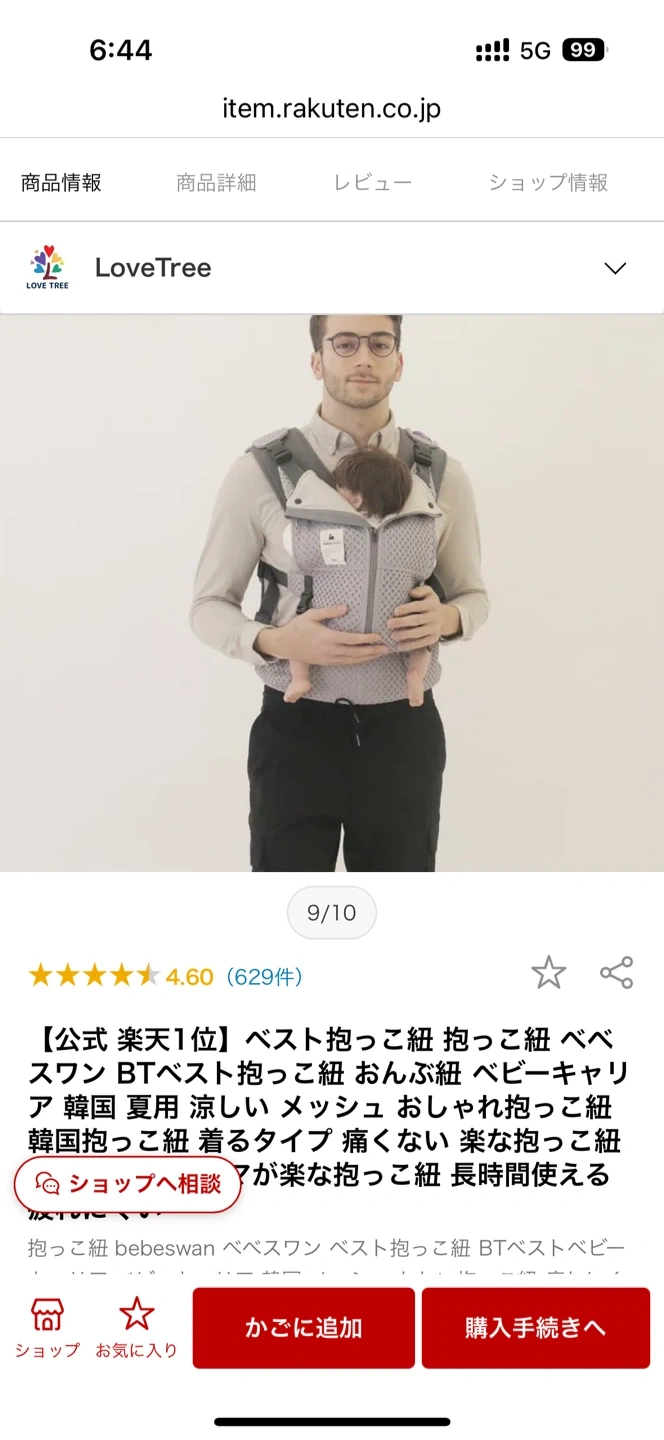
Task: Tap ショップへ相談 chat button
Action: tap(128, 1184)
